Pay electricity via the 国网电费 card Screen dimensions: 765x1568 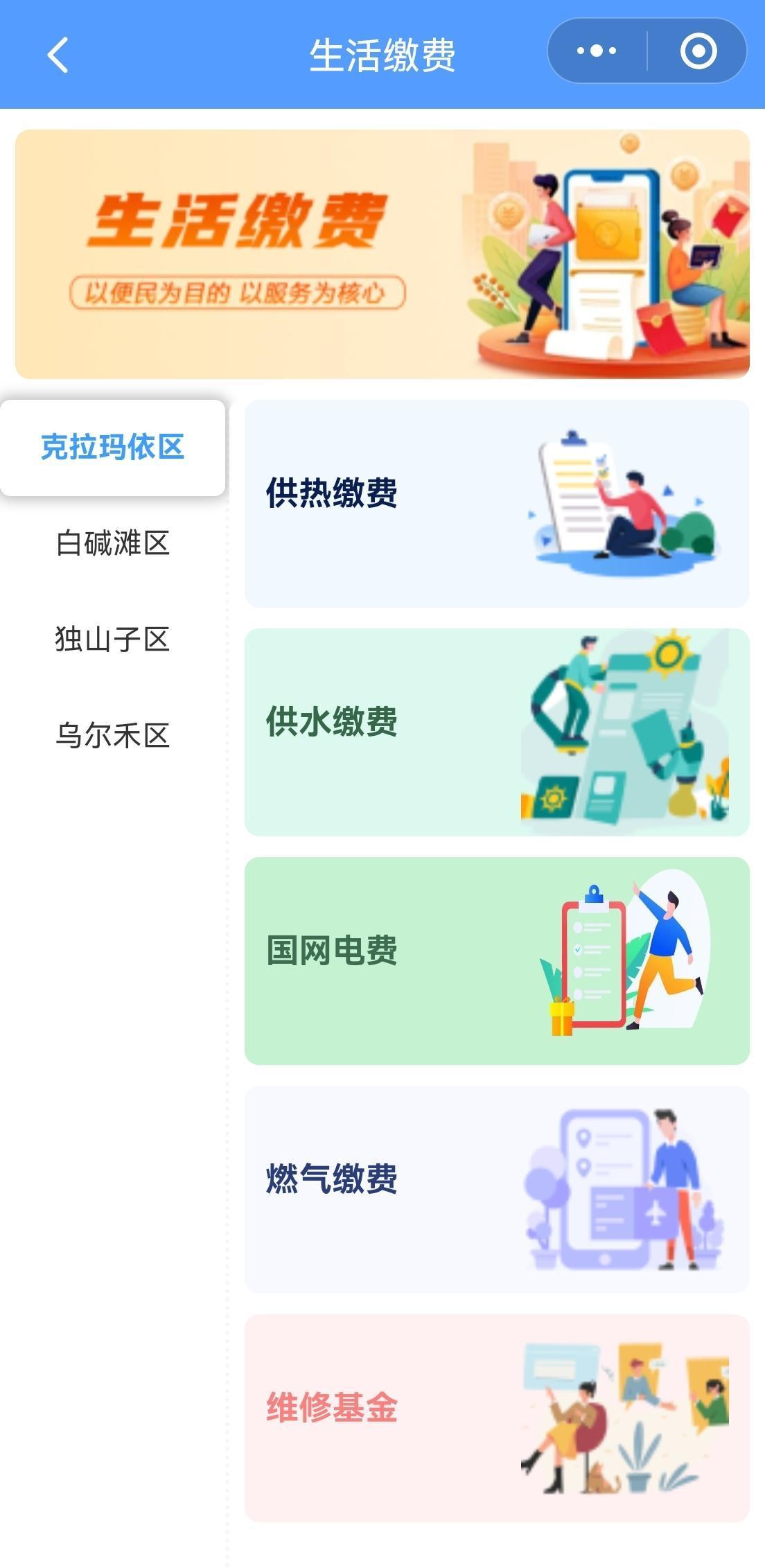pyautogui.click(x=497, y=961)
